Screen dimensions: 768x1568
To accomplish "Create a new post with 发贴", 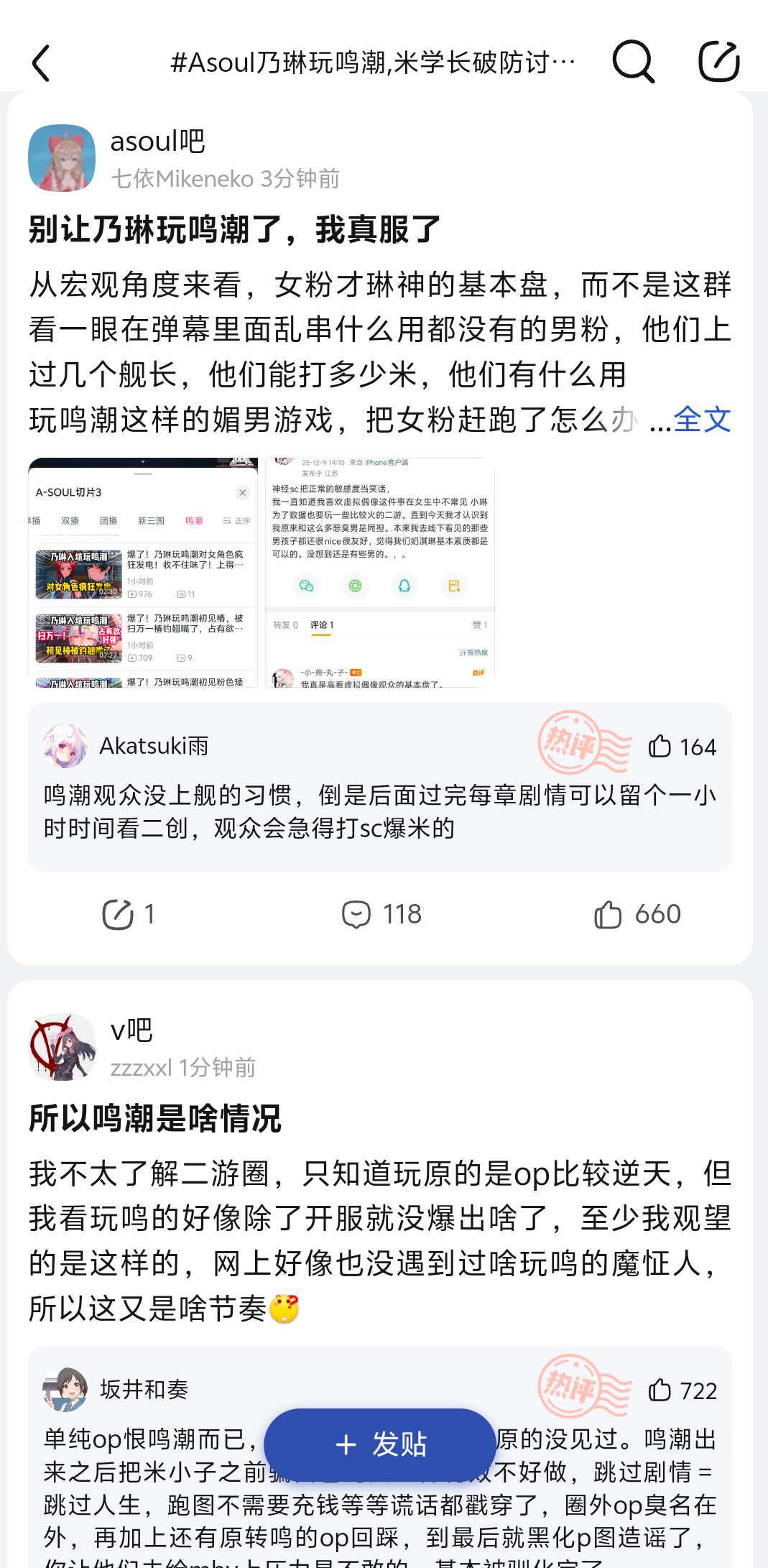I will point(380,1444).
